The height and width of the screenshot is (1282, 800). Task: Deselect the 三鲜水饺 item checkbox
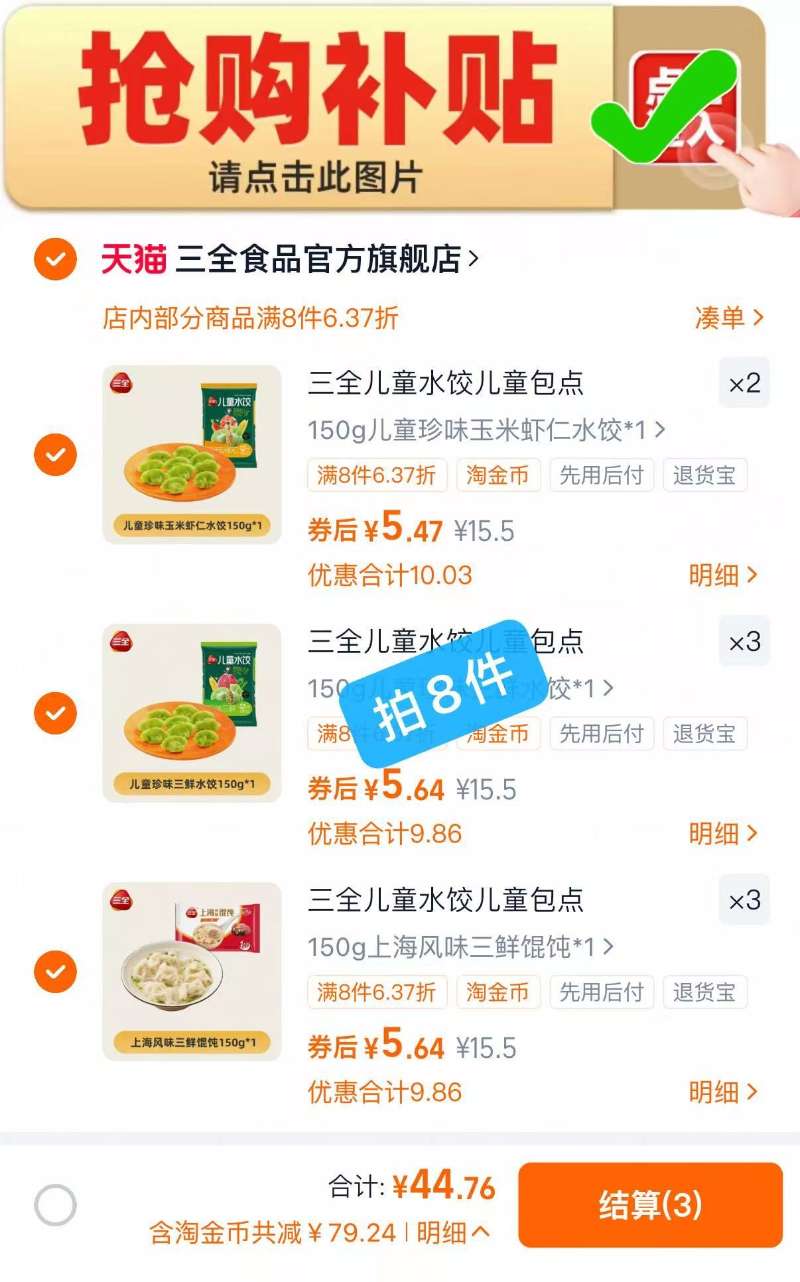55,713
